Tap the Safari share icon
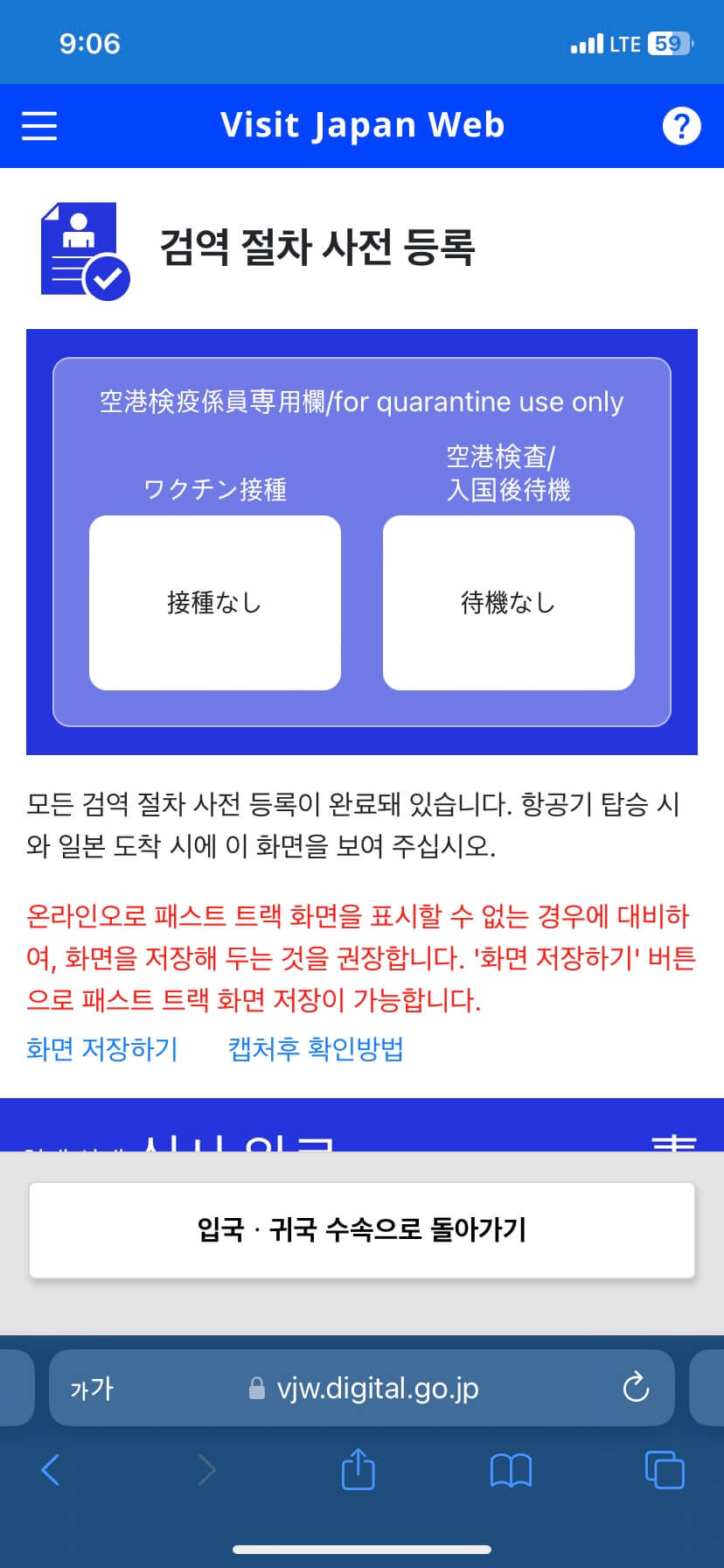The width and height of the screenshot is (724, 1568). point(357,1470)
